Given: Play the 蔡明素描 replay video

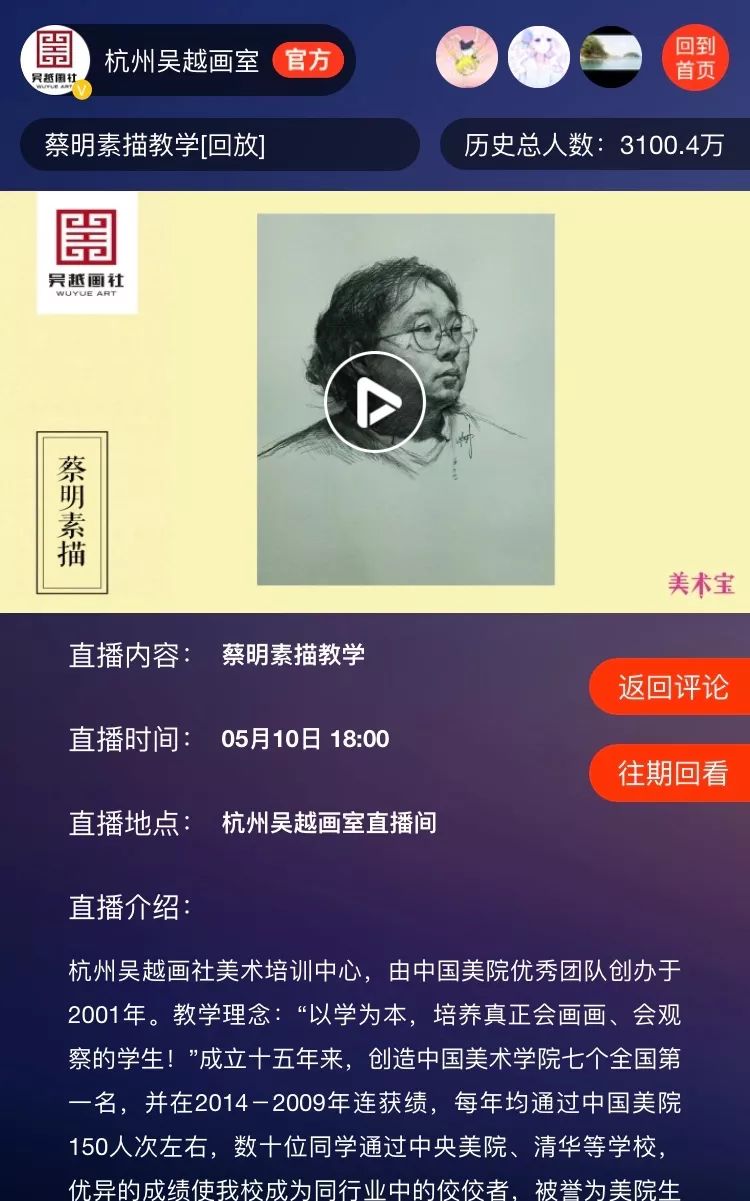Looking at the screenshot, I should coord(375,402).
